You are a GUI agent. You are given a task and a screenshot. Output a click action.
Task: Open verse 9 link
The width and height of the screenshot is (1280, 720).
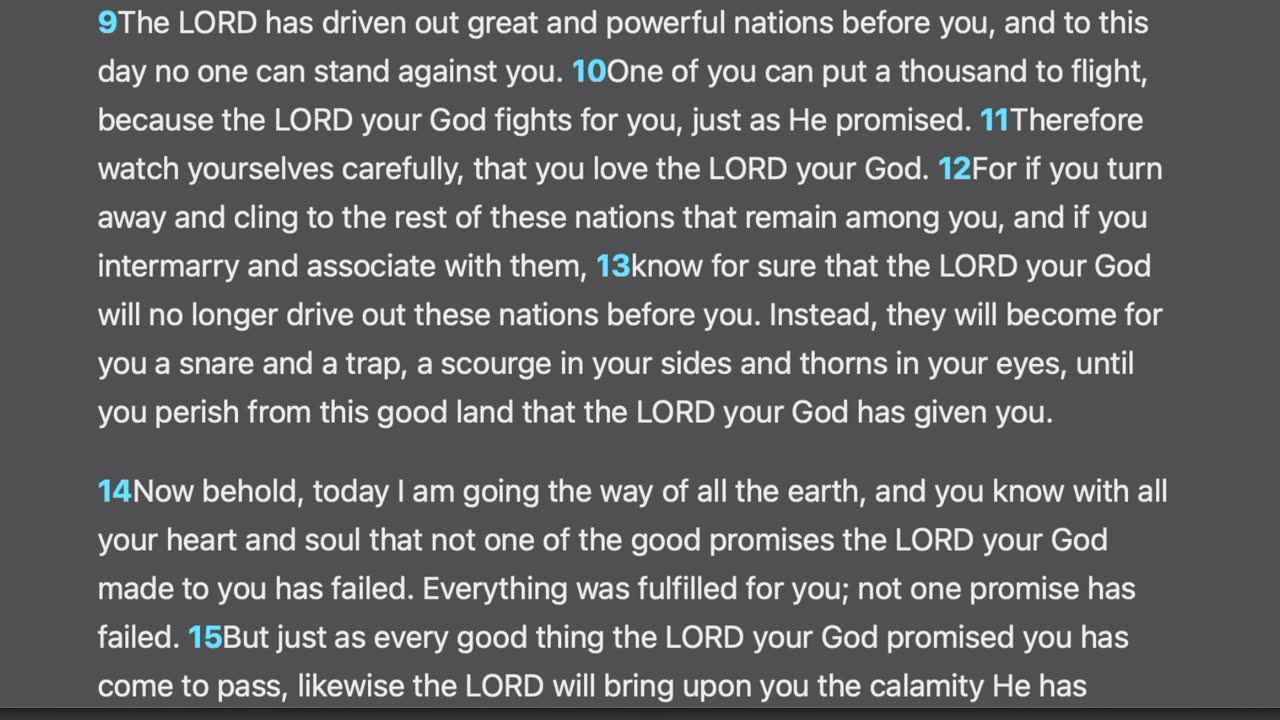pyautogui.click(x=107, y=23)
